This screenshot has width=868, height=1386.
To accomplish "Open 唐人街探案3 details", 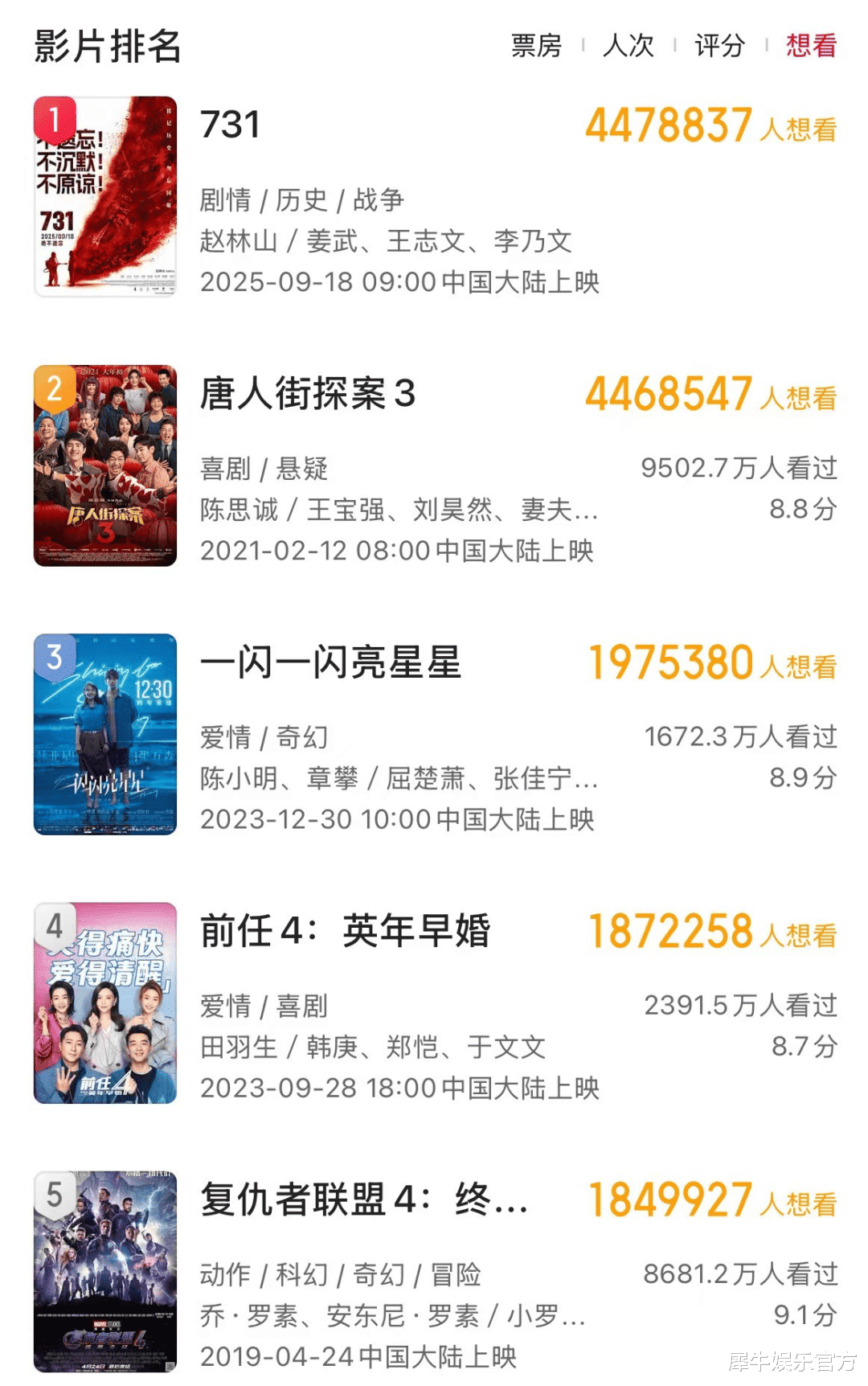I will [309, 394].
